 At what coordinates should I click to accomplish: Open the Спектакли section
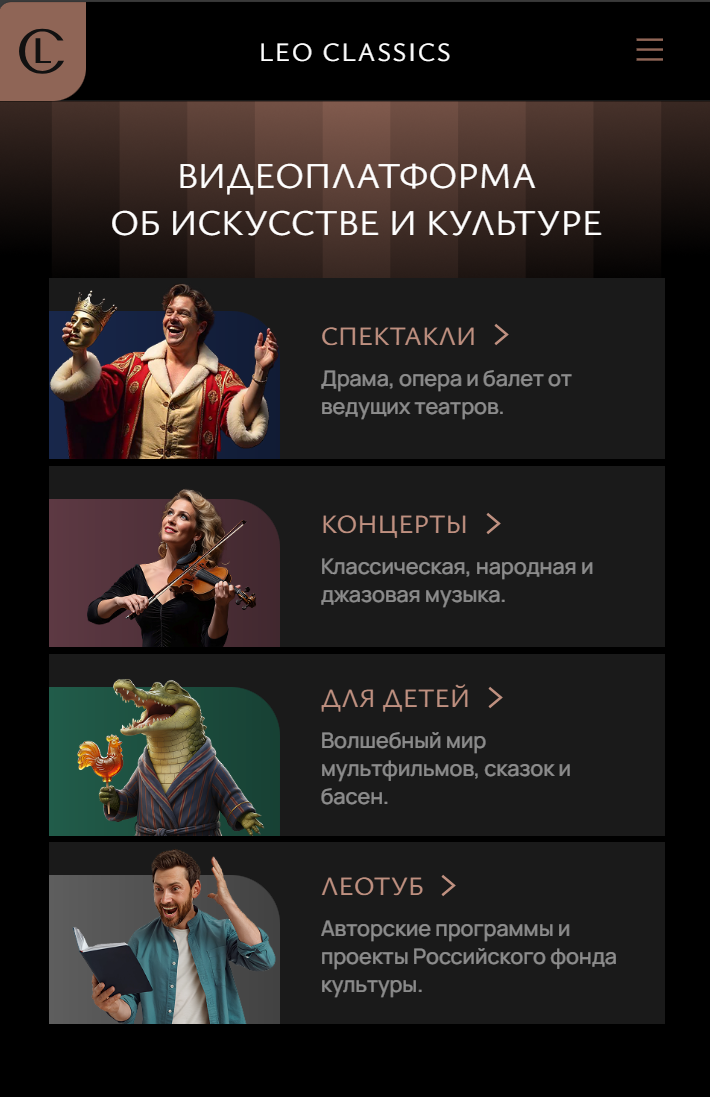[414, 336]
